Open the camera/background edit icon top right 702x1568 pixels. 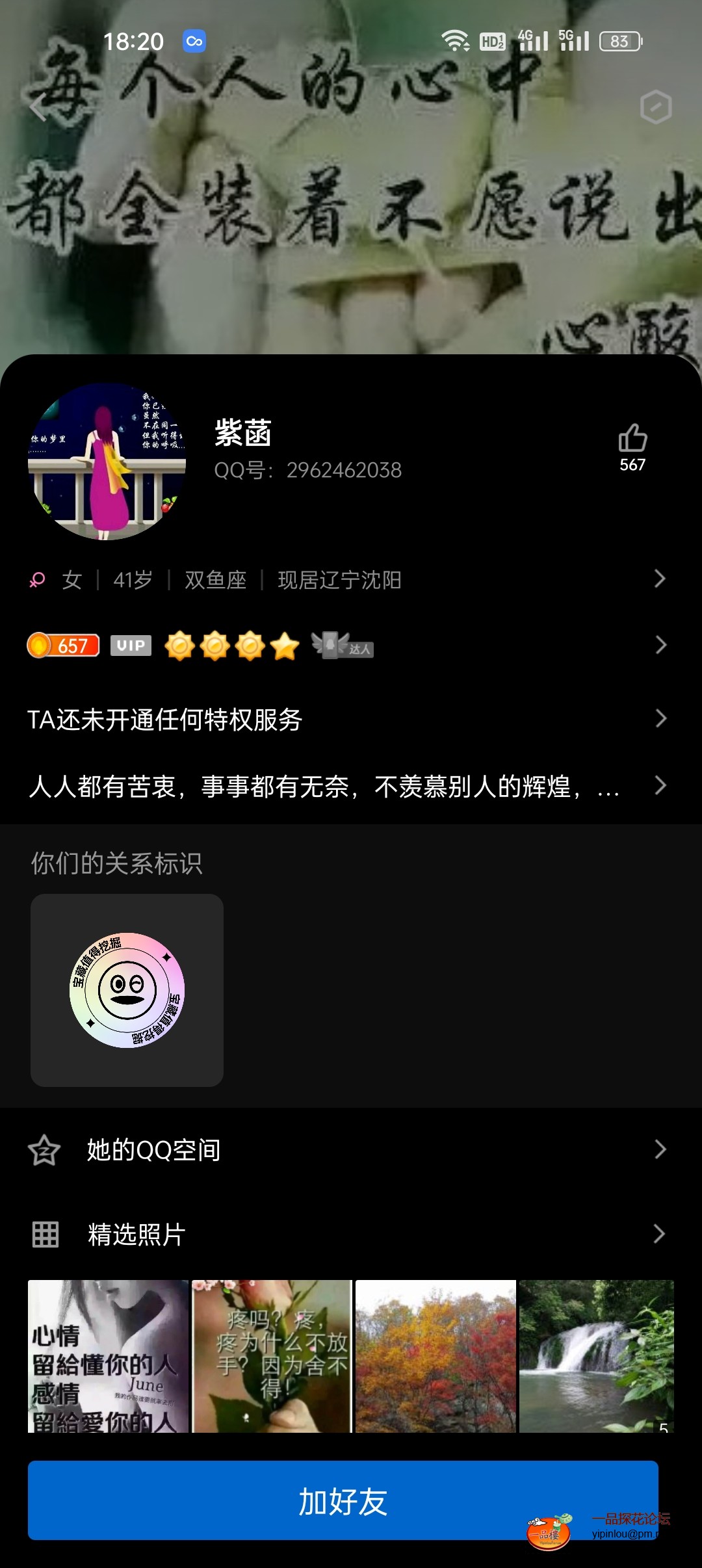[656, 107]
